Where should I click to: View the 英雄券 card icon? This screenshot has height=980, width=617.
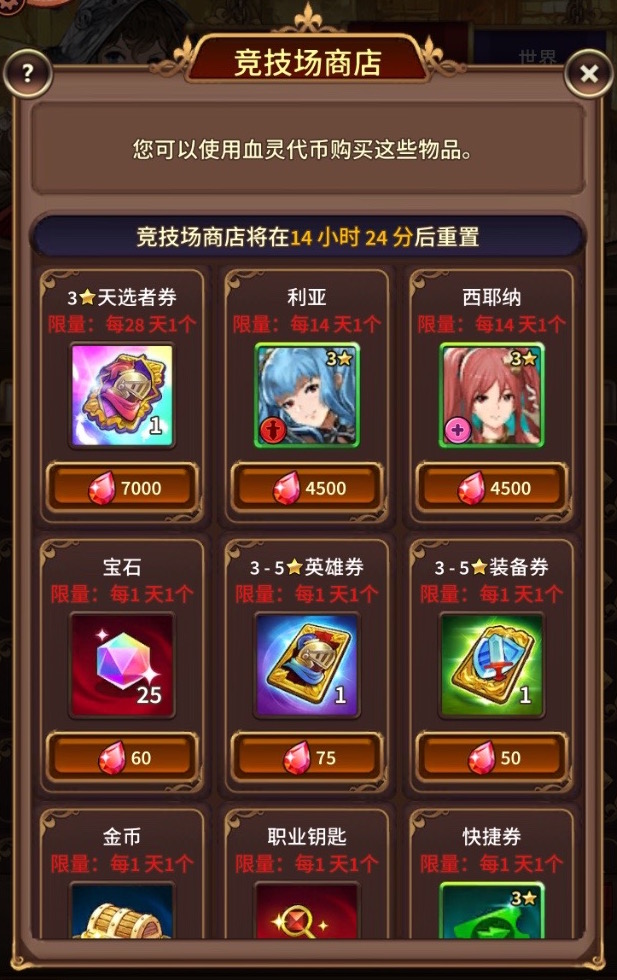[307, 664]
